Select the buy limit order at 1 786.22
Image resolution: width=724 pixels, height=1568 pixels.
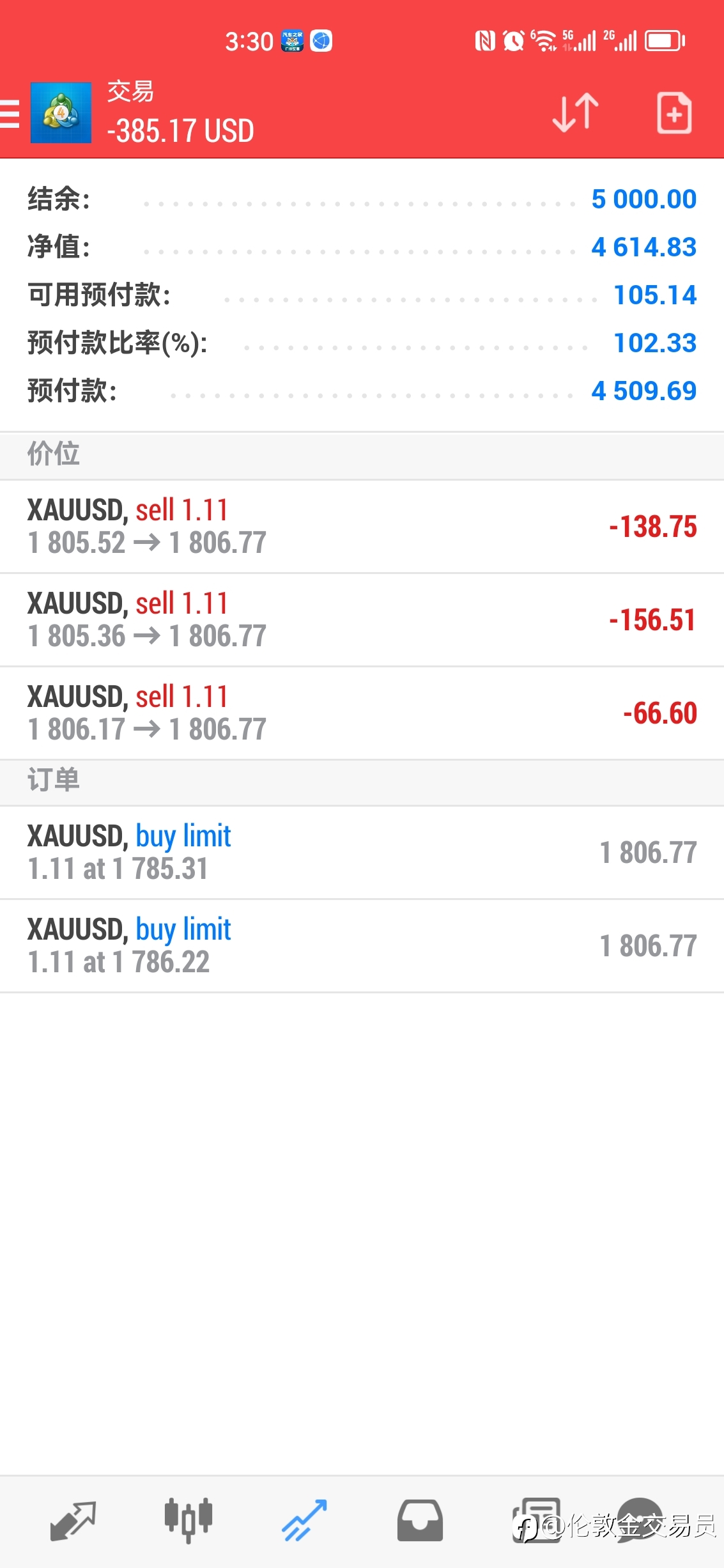[362, 946]
